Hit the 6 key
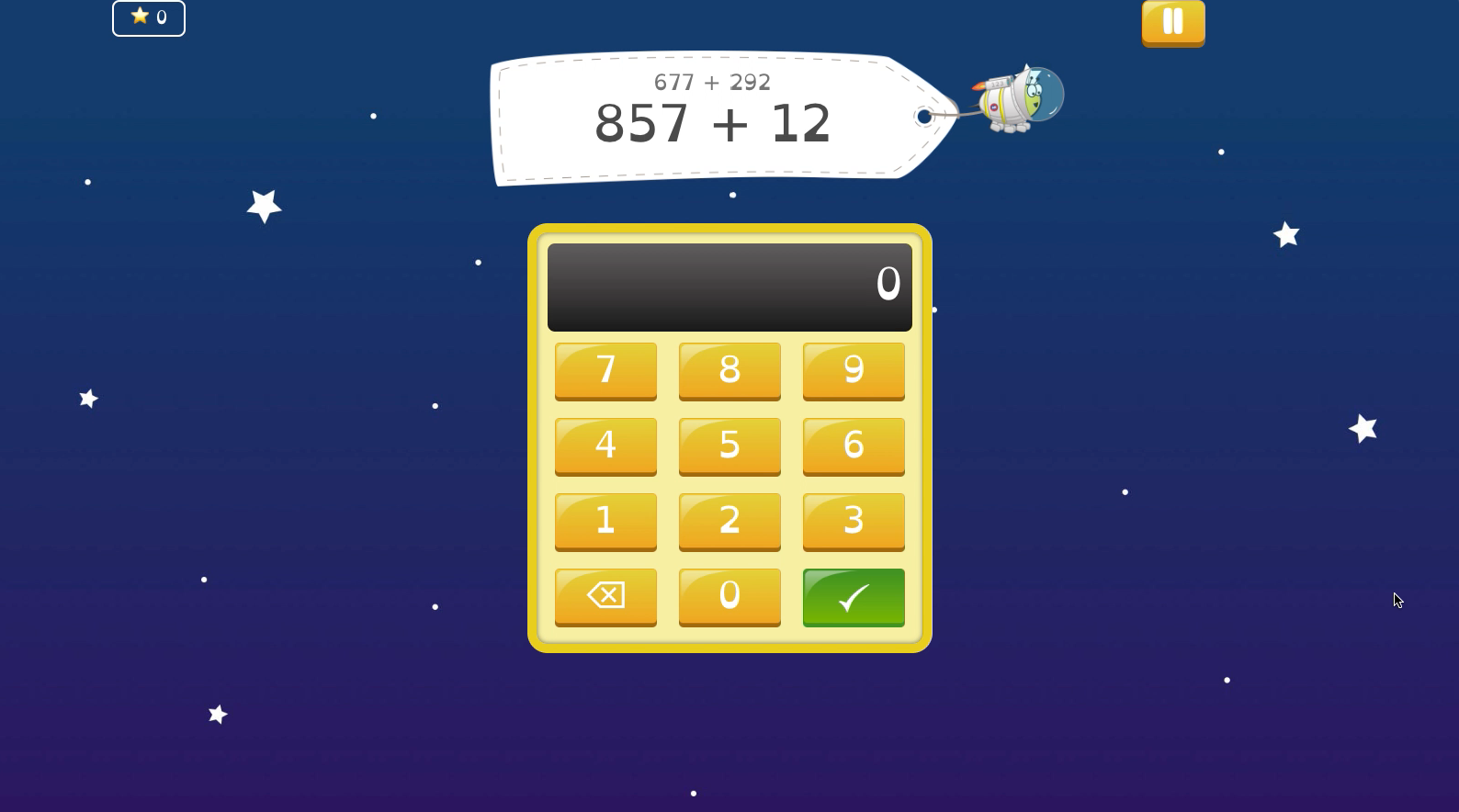 coord(854,445)
